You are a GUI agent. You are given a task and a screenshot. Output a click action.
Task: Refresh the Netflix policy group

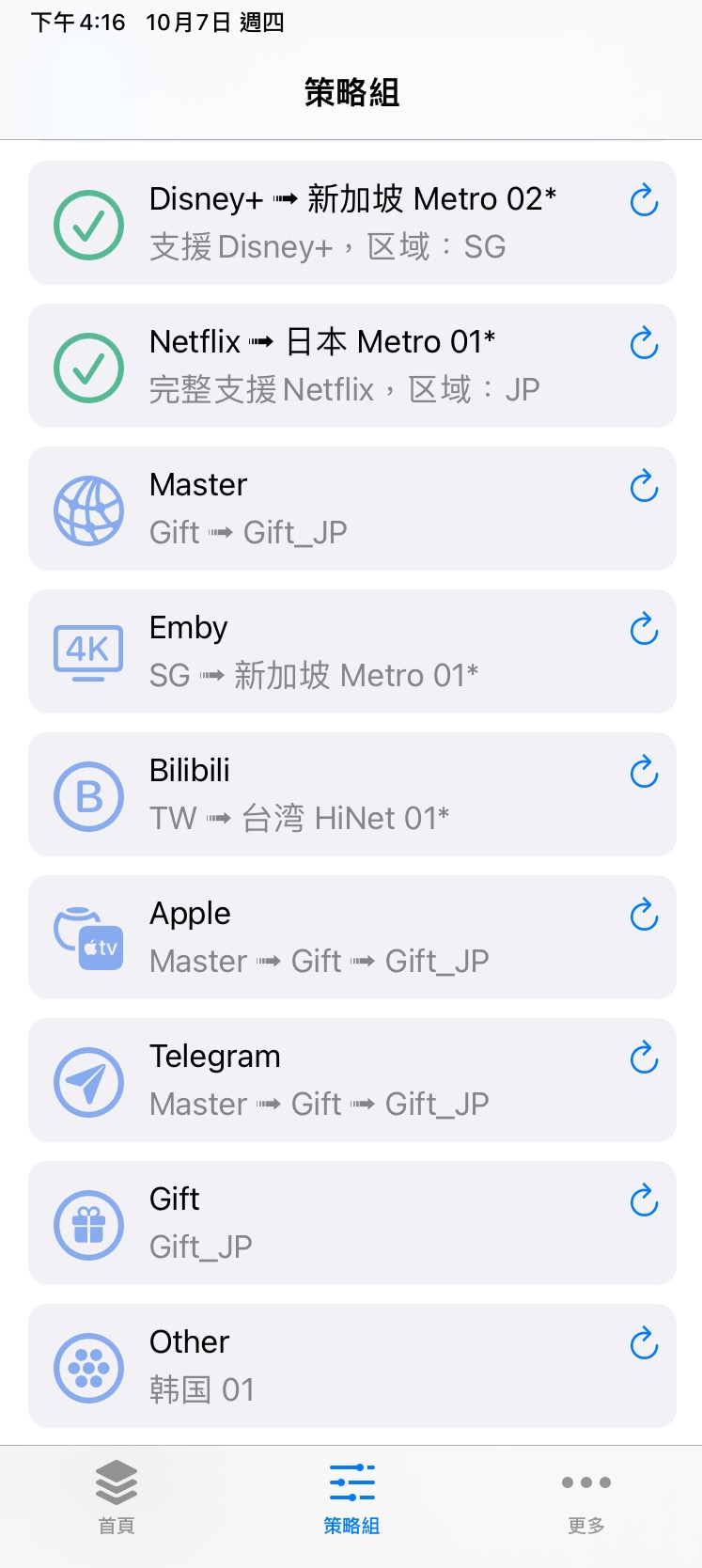[x=644, y=343]
